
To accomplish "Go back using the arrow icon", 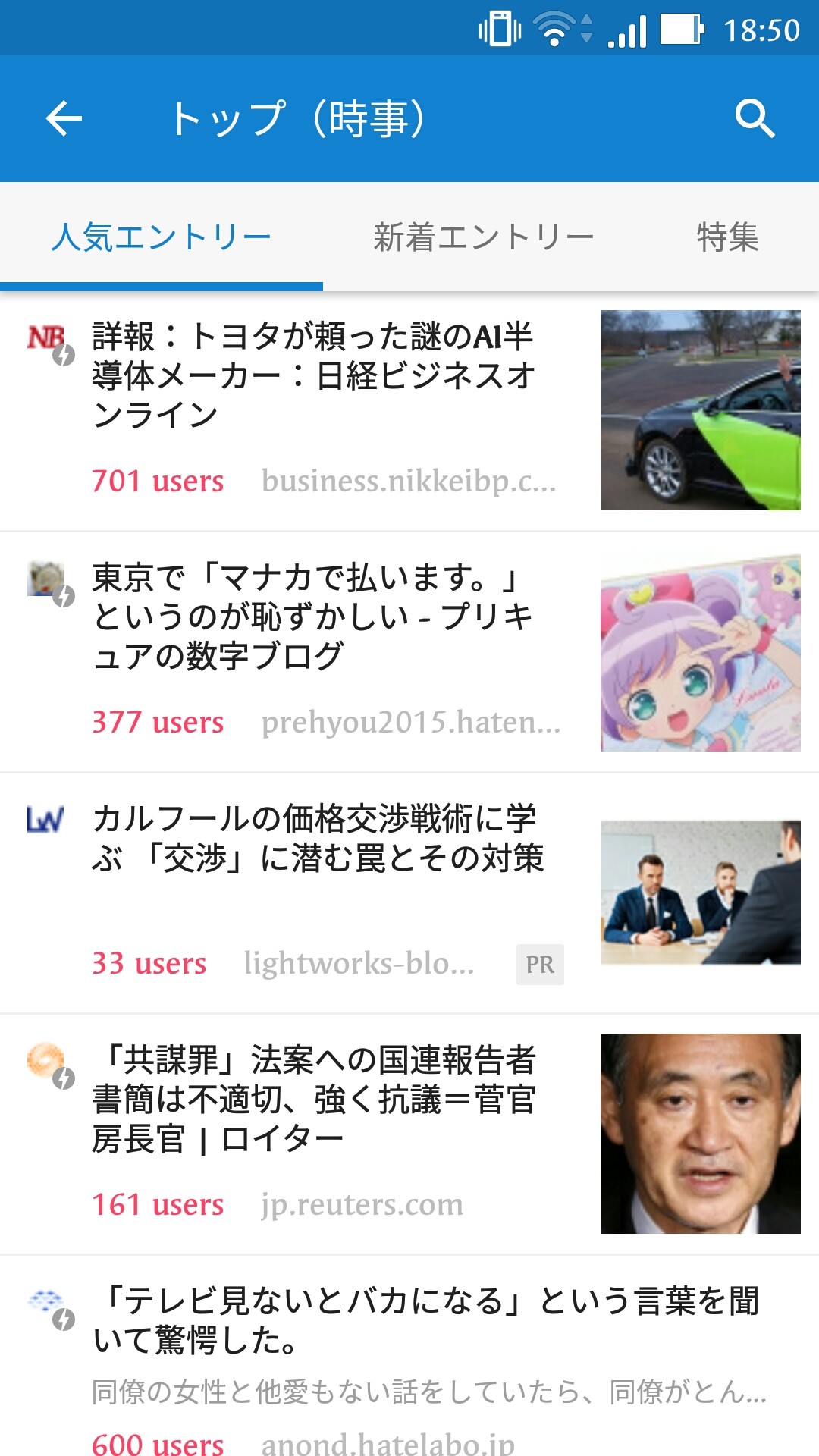I will tap(64, 118).
